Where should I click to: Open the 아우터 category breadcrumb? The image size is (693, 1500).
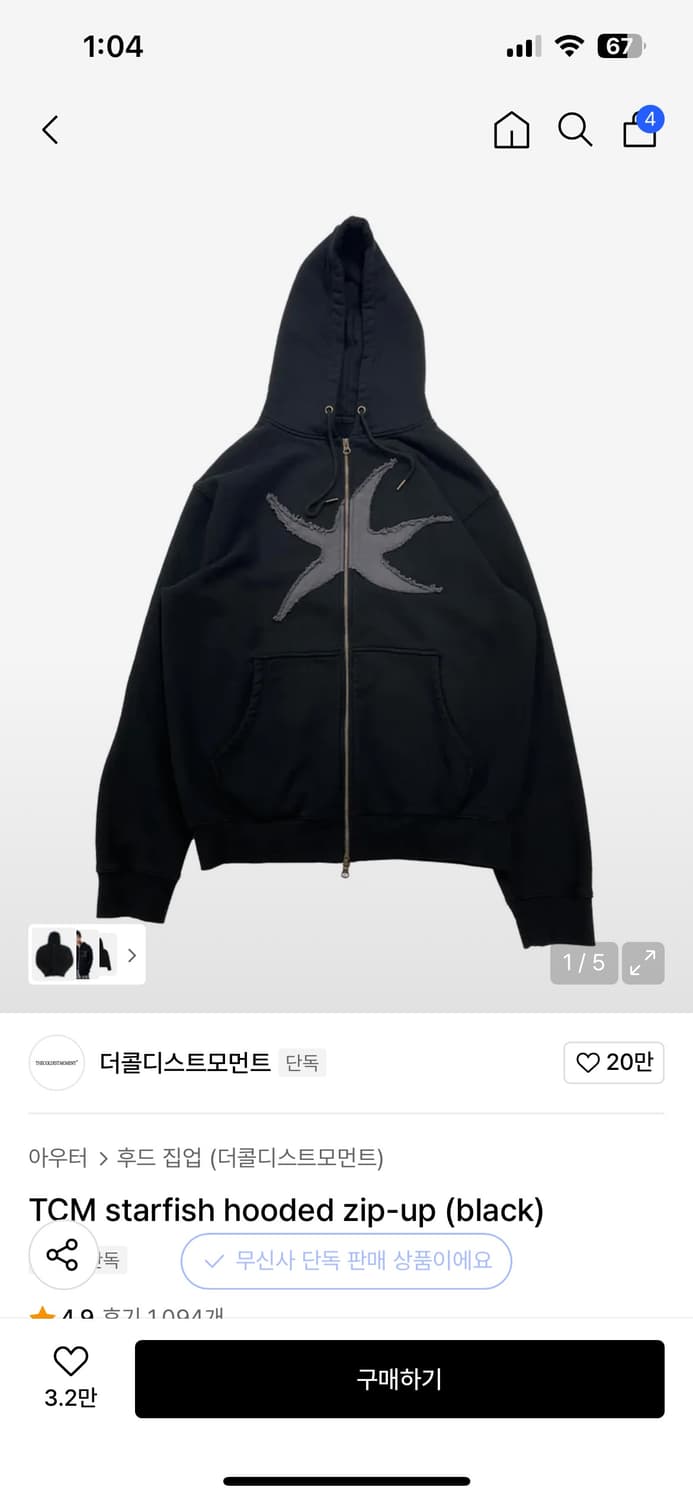click(x=58, y=1158)
